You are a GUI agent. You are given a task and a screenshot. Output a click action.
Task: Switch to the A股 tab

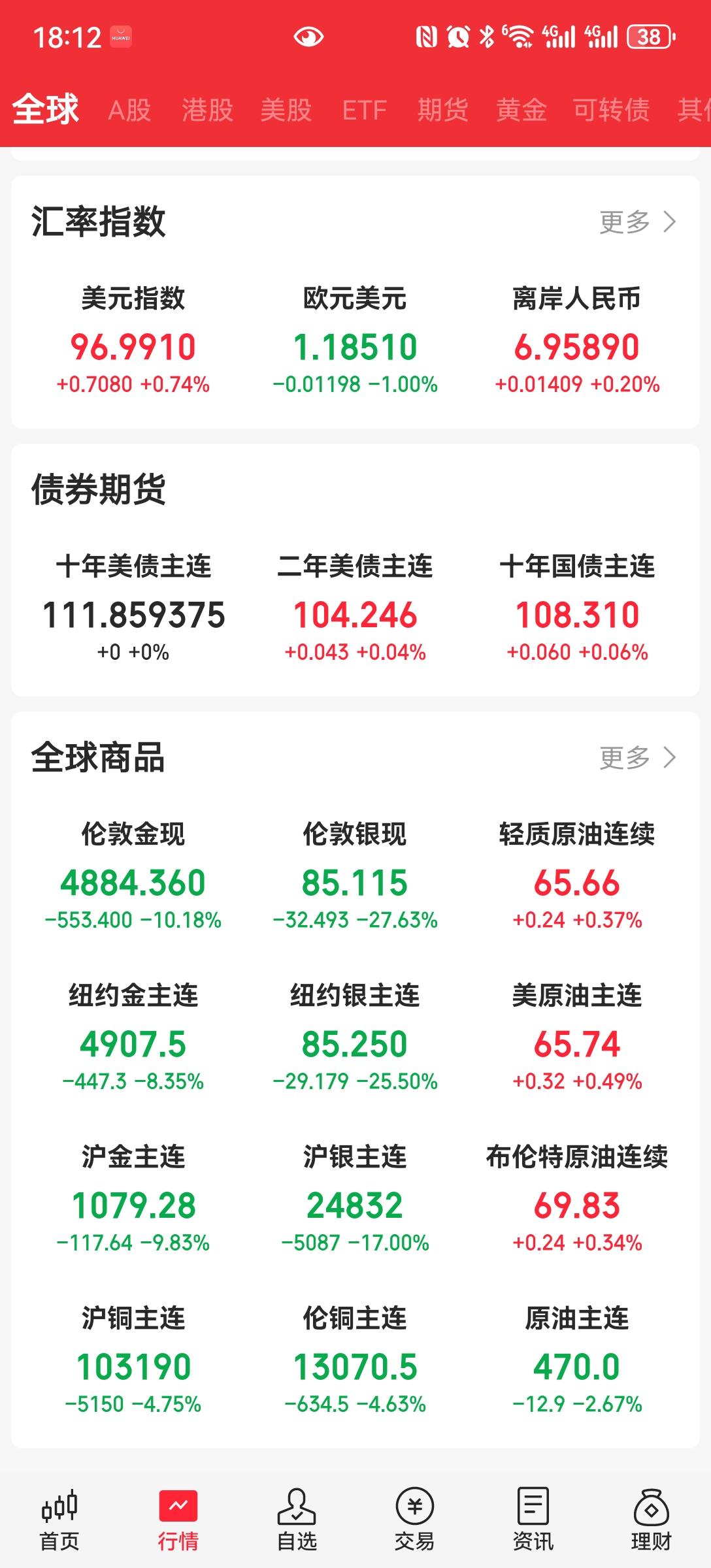point(130,111)
